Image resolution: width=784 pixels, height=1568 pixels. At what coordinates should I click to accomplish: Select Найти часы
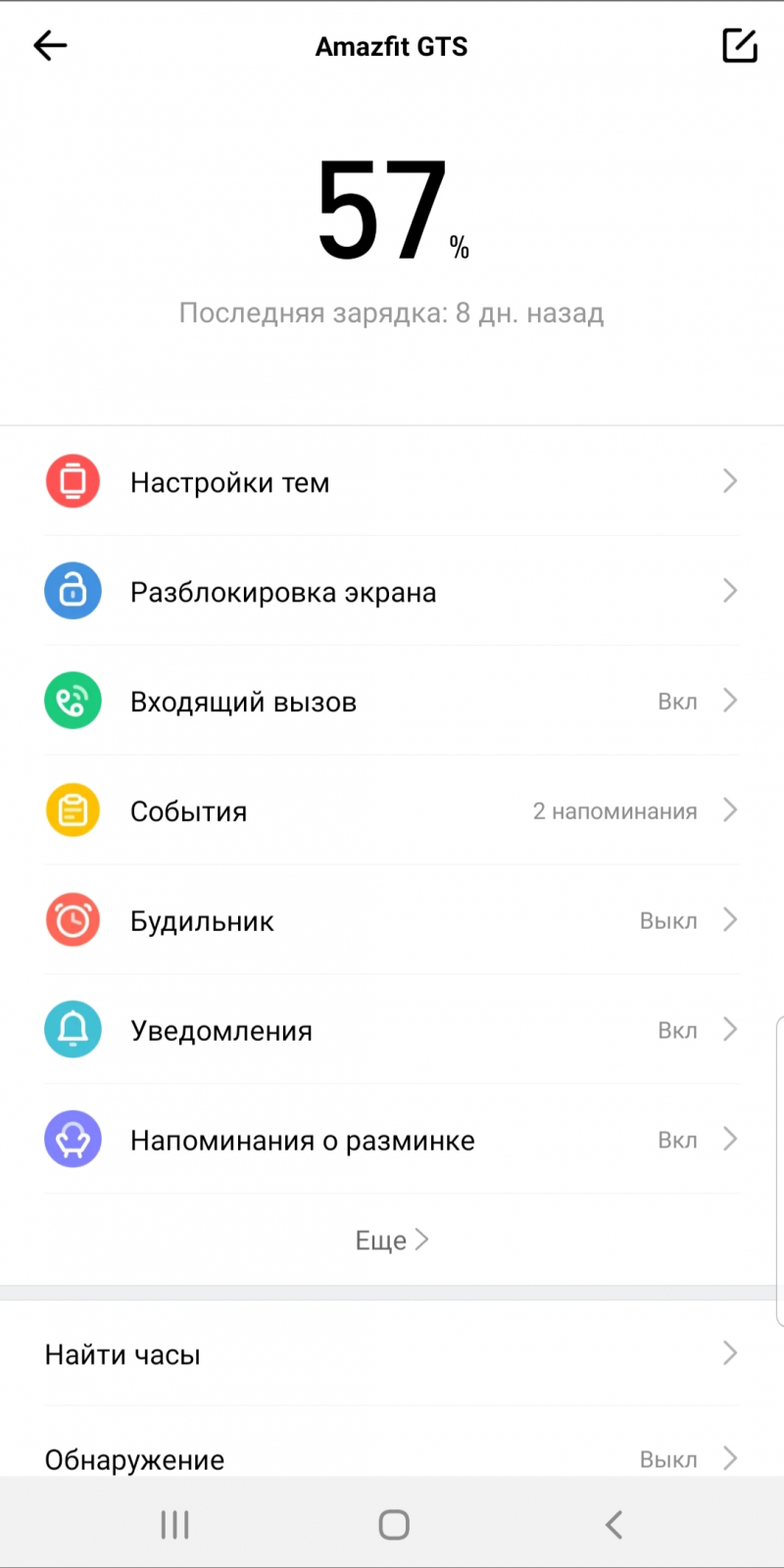(392, 1354)
